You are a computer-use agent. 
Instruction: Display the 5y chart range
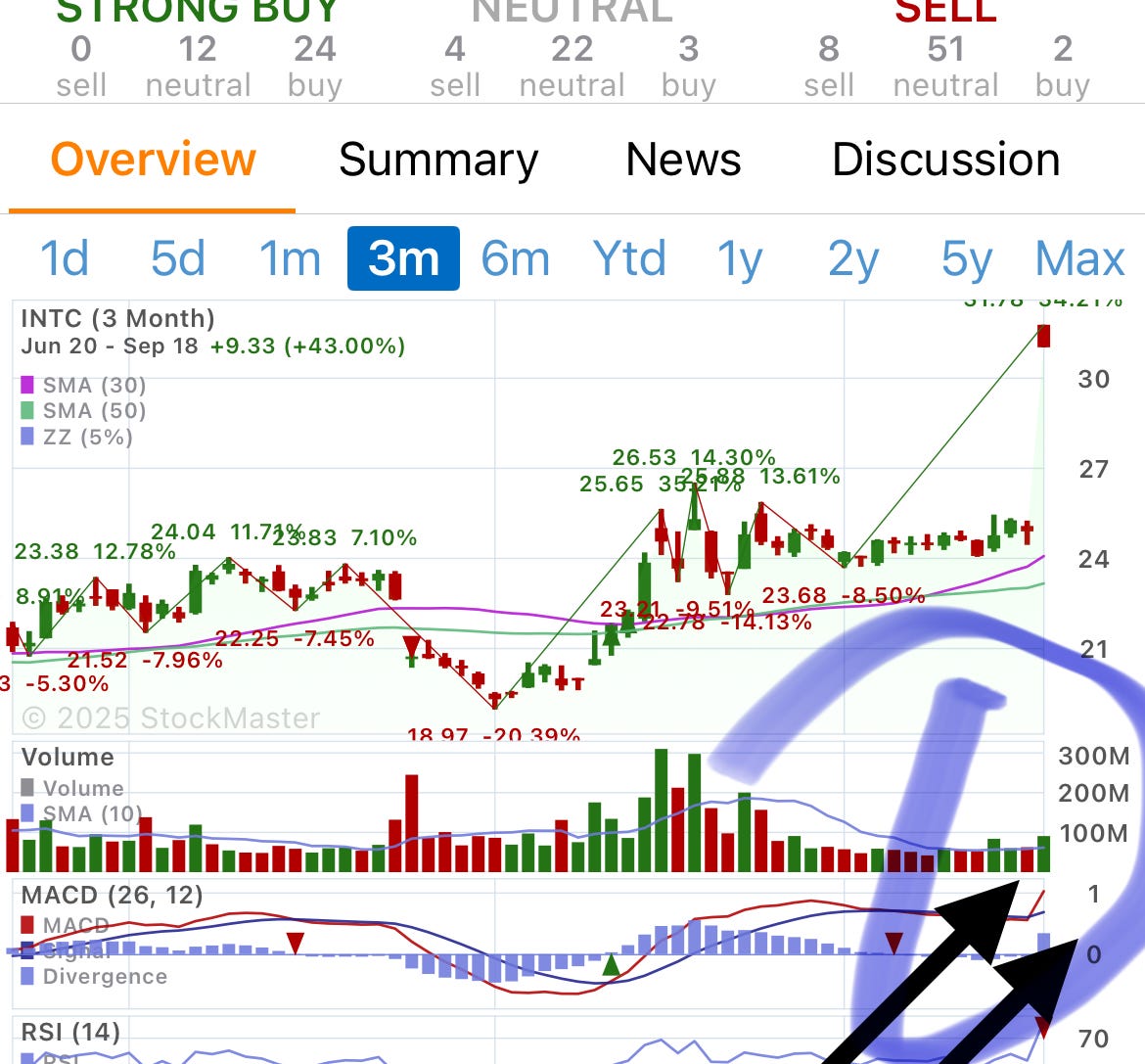point(966,258)
